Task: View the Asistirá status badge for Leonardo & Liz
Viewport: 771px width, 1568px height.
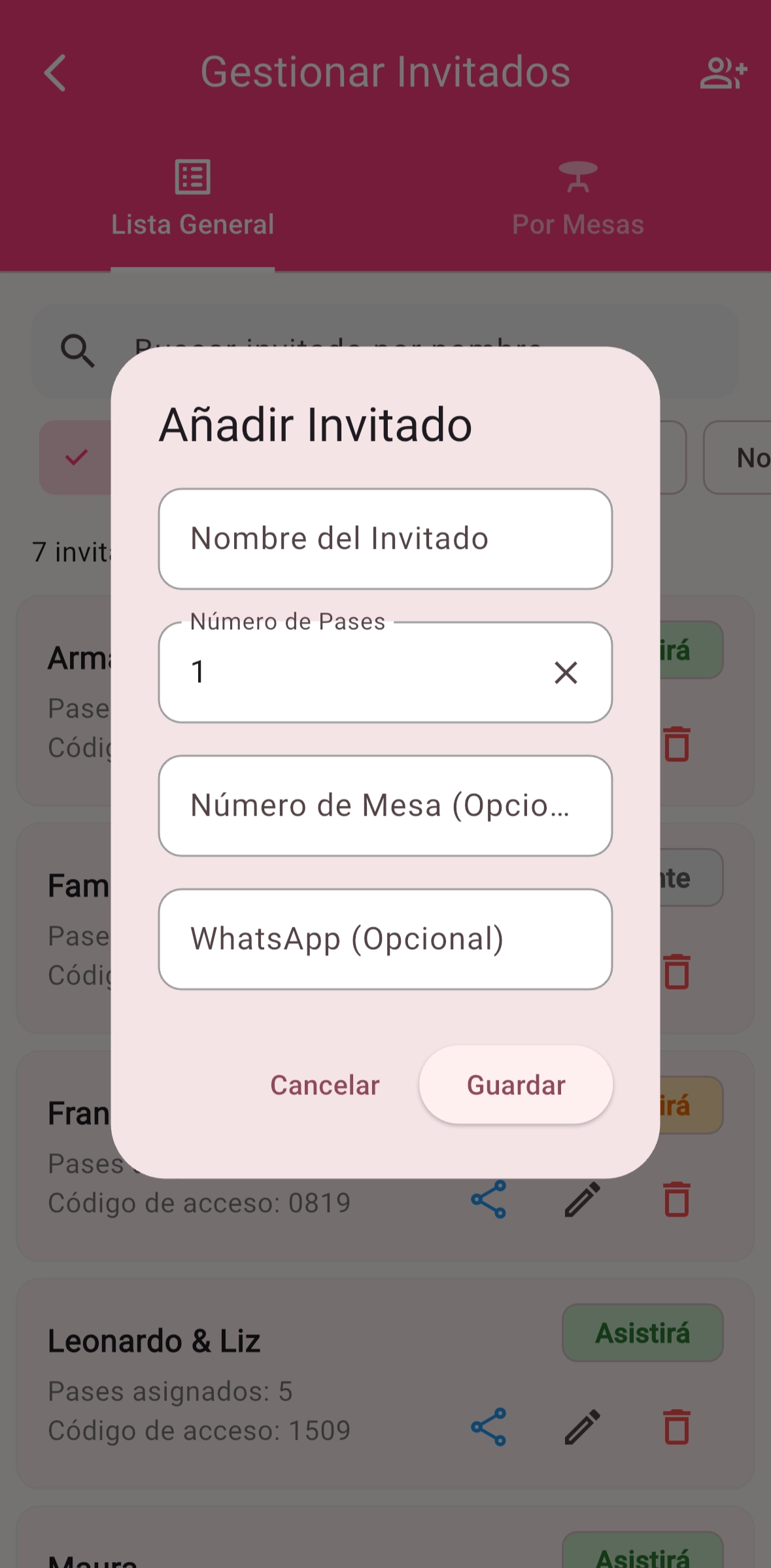Action: click(x=642, y=1333)
